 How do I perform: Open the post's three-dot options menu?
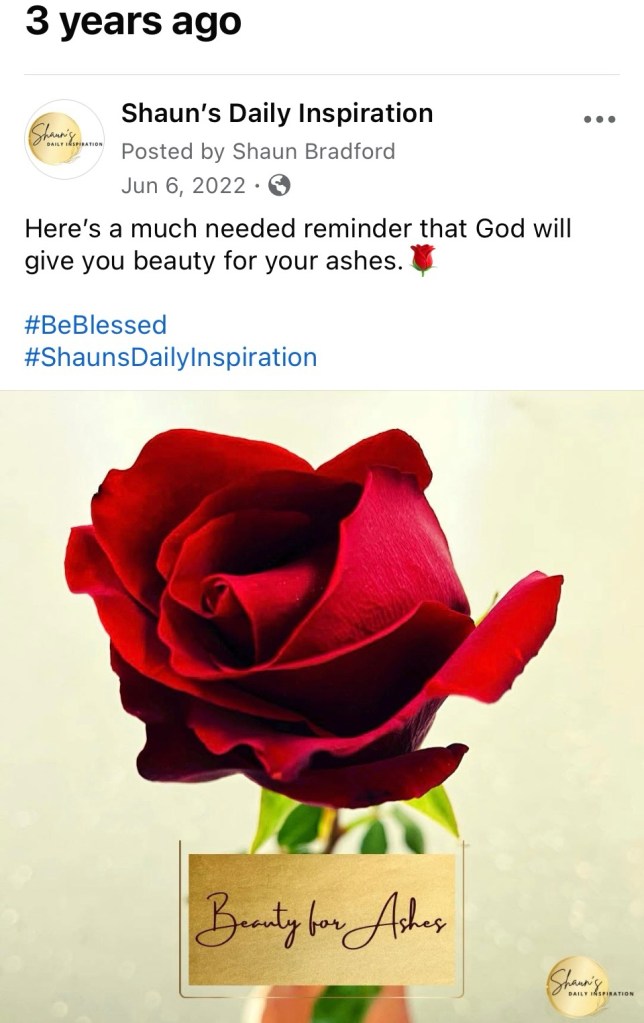pos(599,119)
